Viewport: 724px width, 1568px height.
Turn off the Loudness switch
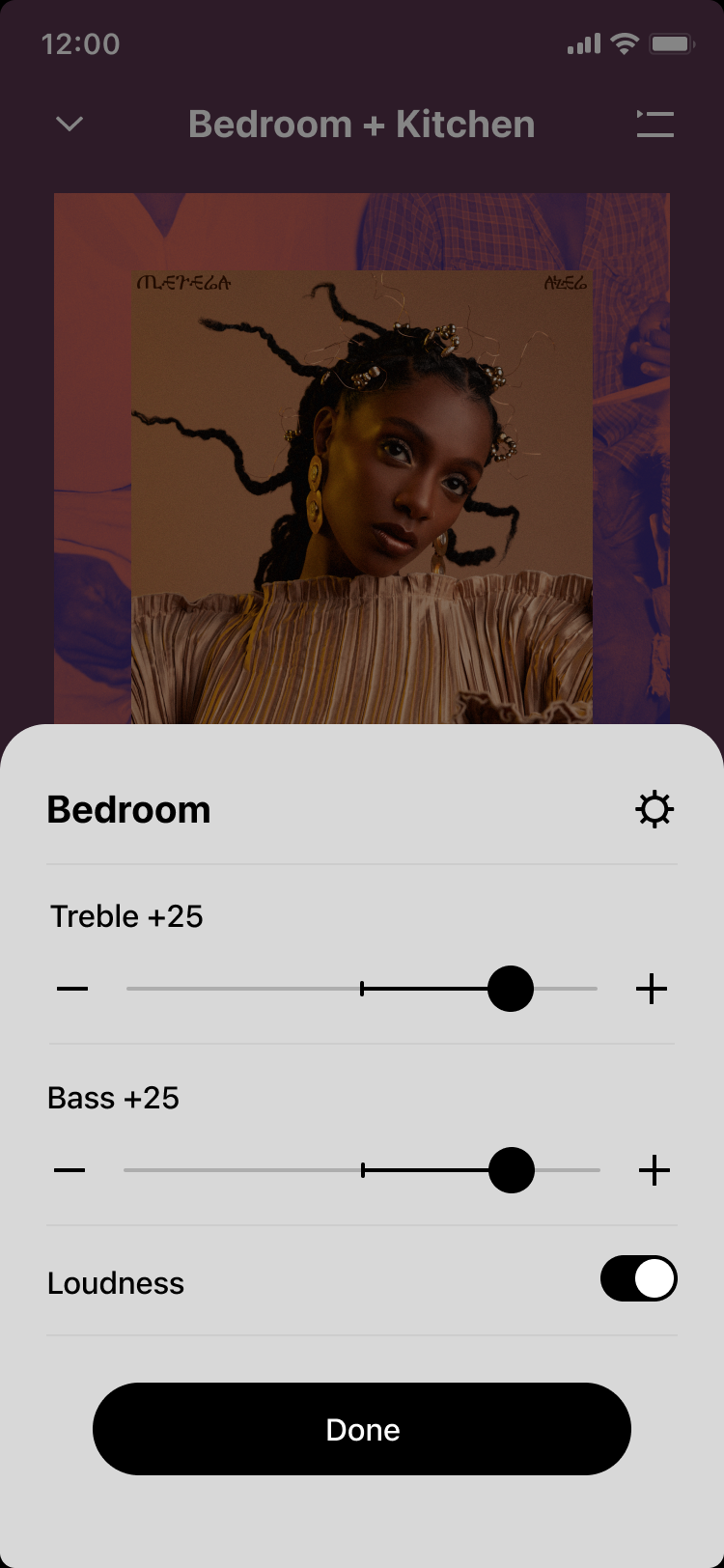[x=638, y=1279]
